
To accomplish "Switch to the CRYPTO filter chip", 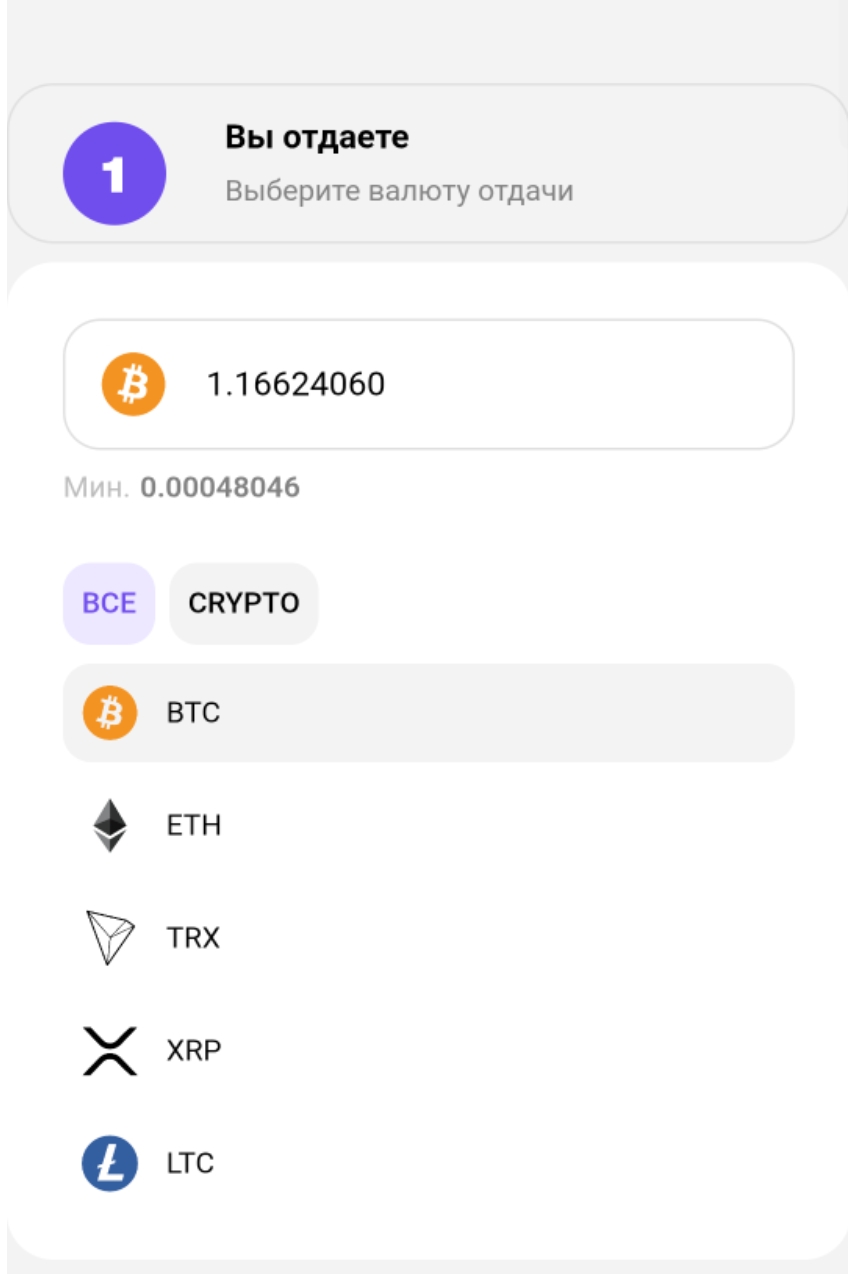I will [244, 604].
